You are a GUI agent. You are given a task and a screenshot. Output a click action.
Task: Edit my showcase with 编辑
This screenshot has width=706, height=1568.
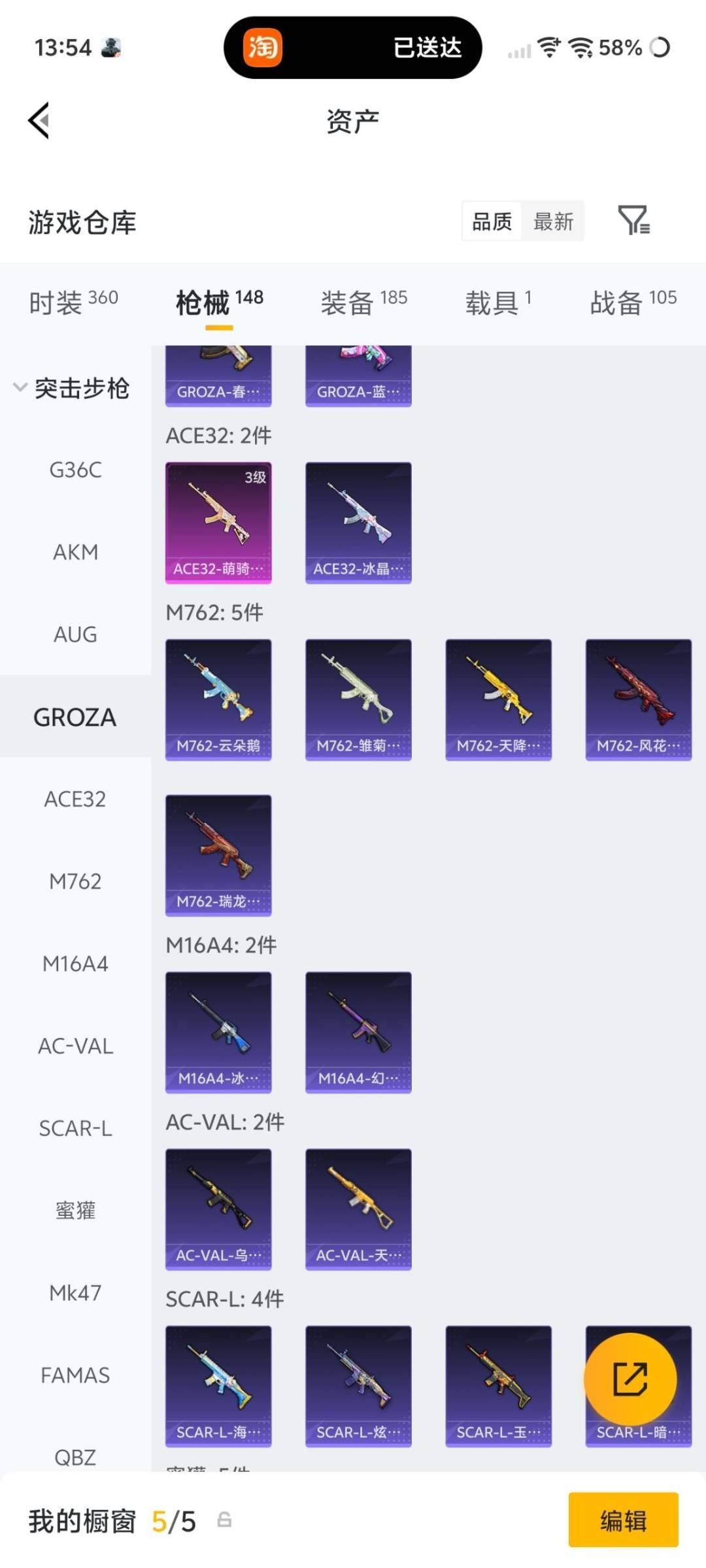coord(623,1520)
